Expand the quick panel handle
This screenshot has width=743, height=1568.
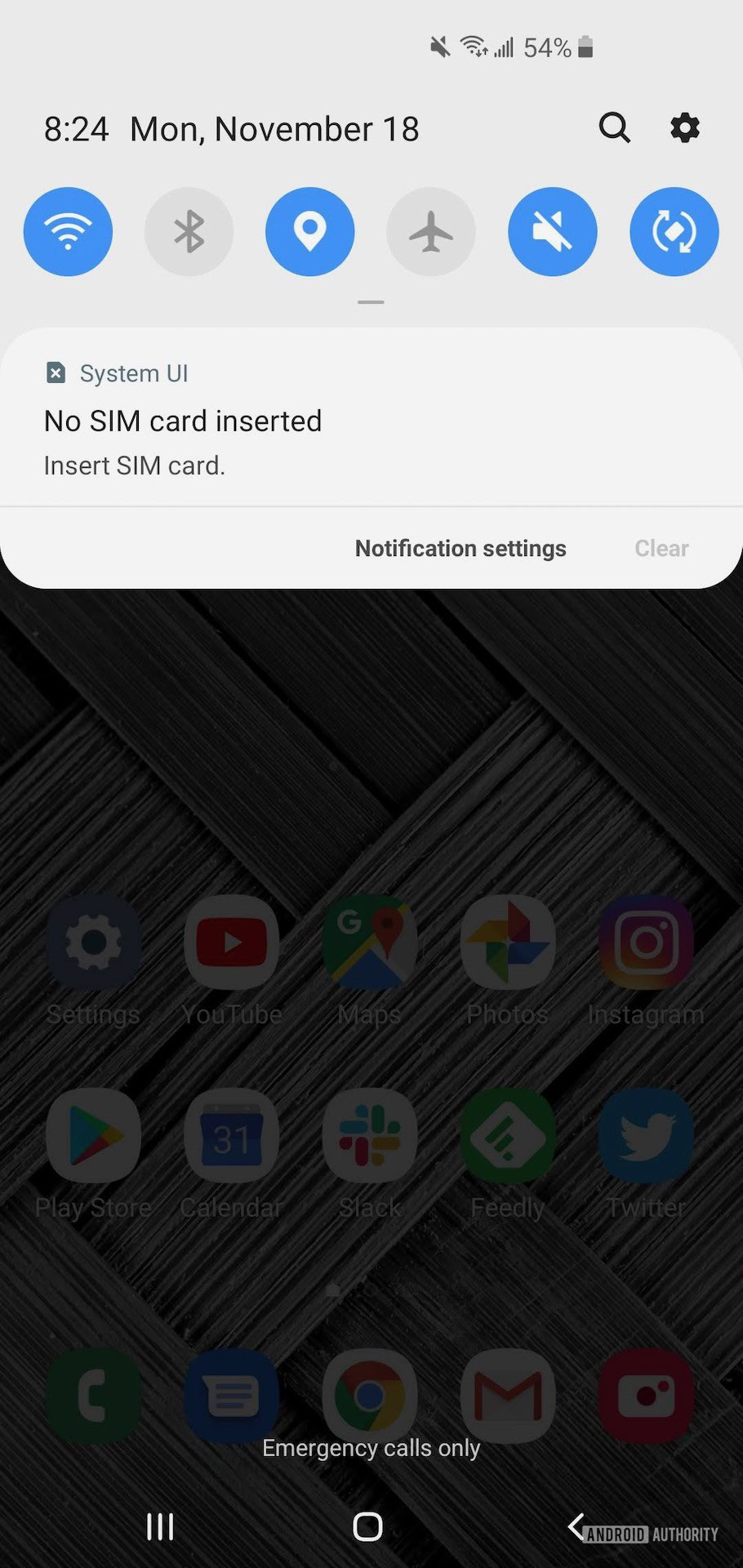tap(371, 302)
